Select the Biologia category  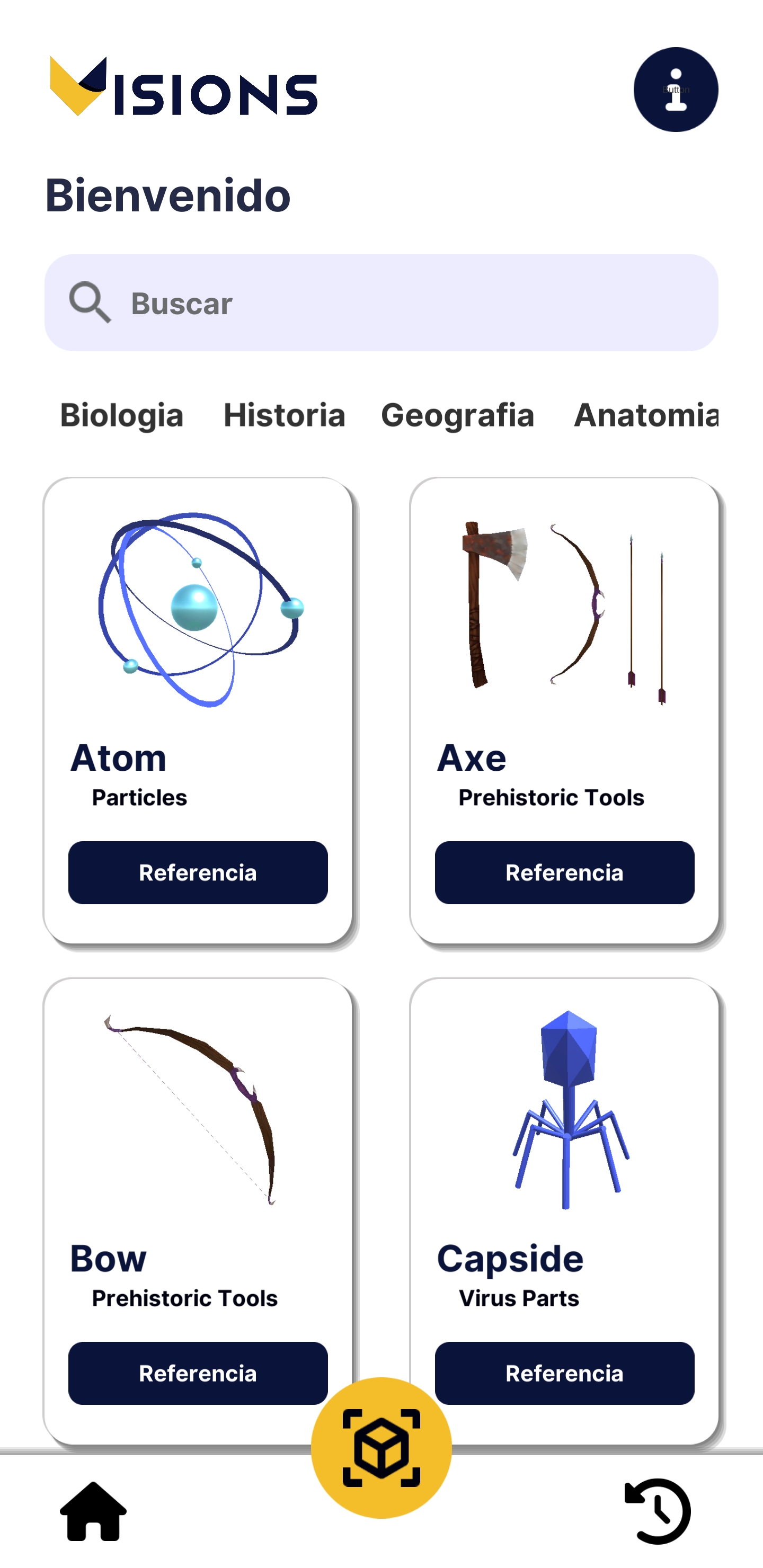tap(122, 415)
